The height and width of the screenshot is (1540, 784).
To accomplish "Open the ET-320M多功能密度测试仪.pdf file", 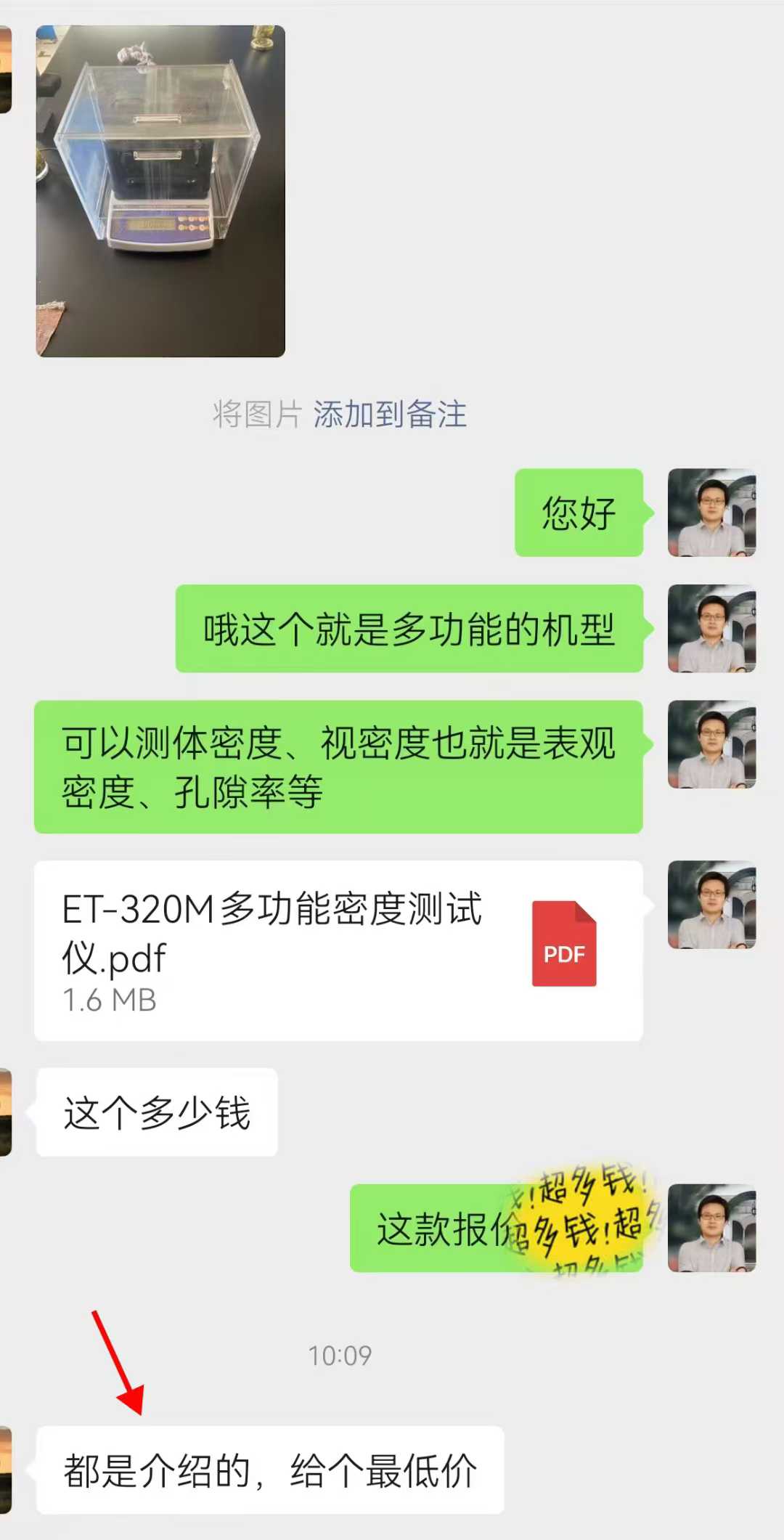I will click(338, 950).
